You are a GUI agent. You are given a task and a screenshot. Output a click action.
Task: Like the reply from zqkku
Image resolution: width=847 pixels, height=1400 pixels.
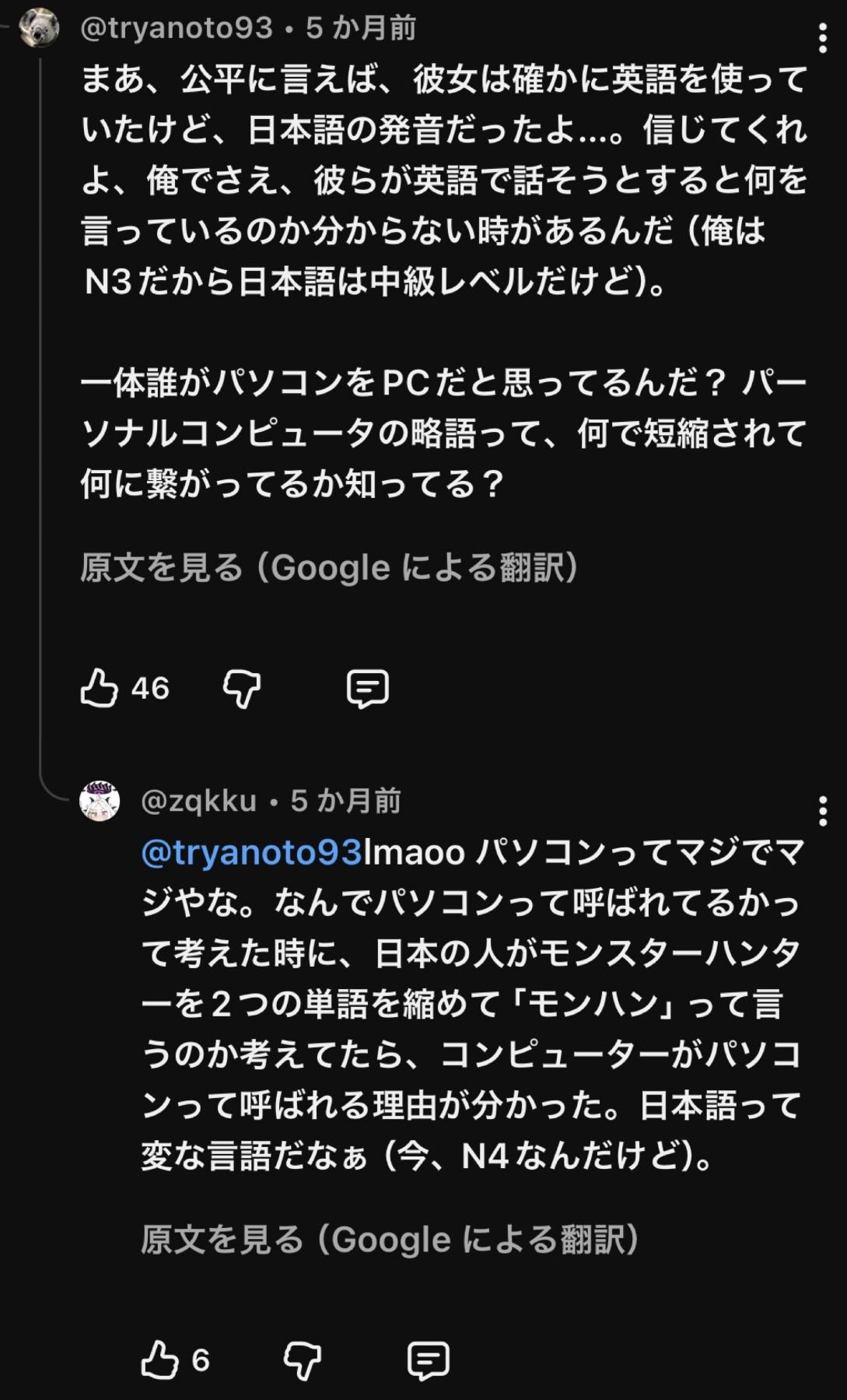tap(160, 1360)
